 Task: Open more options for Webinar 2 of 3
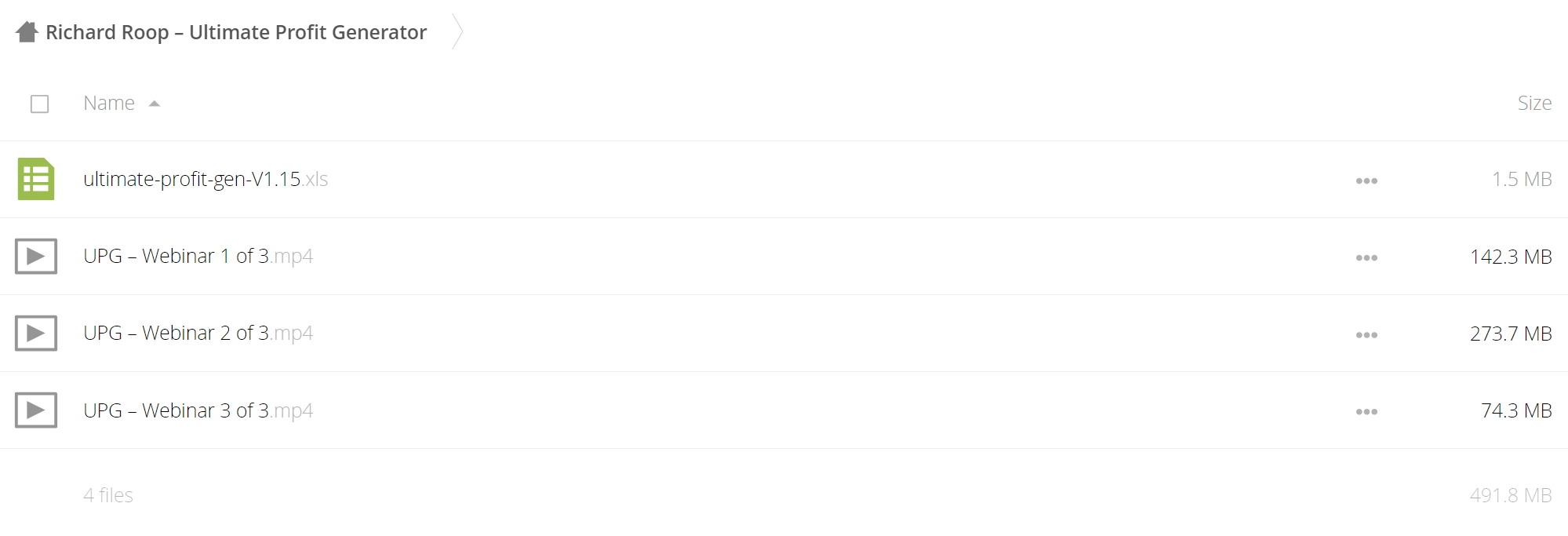(x=1366, y=334)
